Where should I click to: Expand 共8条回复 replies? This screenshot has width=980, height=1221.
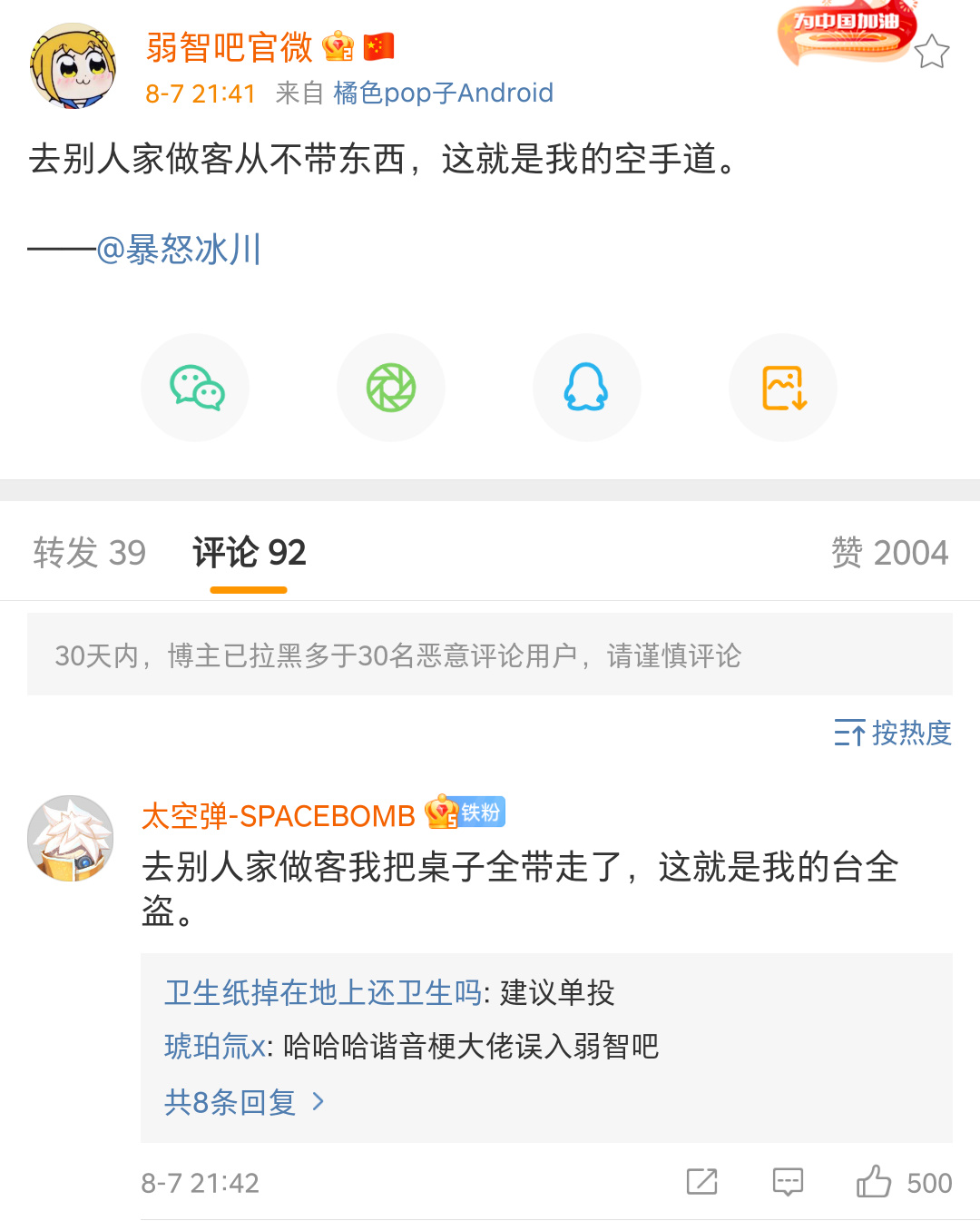point(243,1101)
